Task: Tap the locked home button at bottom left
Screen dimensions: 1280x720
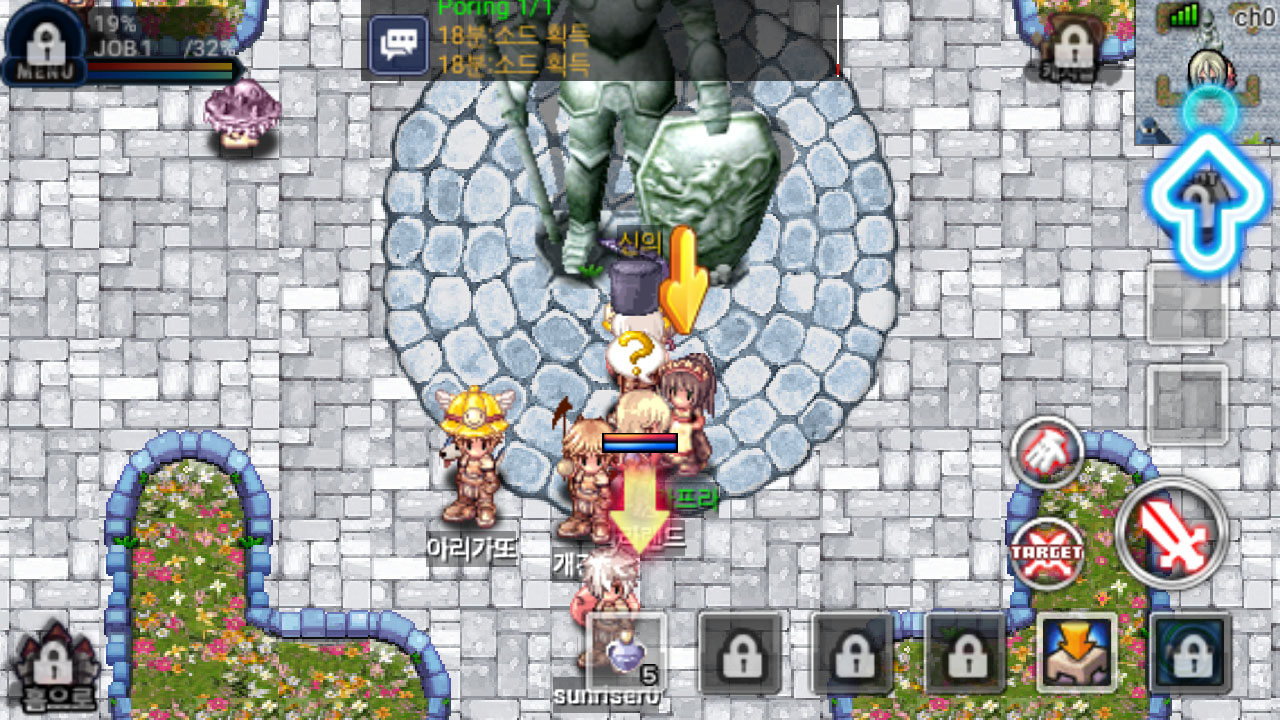Action: click(52, 664)
